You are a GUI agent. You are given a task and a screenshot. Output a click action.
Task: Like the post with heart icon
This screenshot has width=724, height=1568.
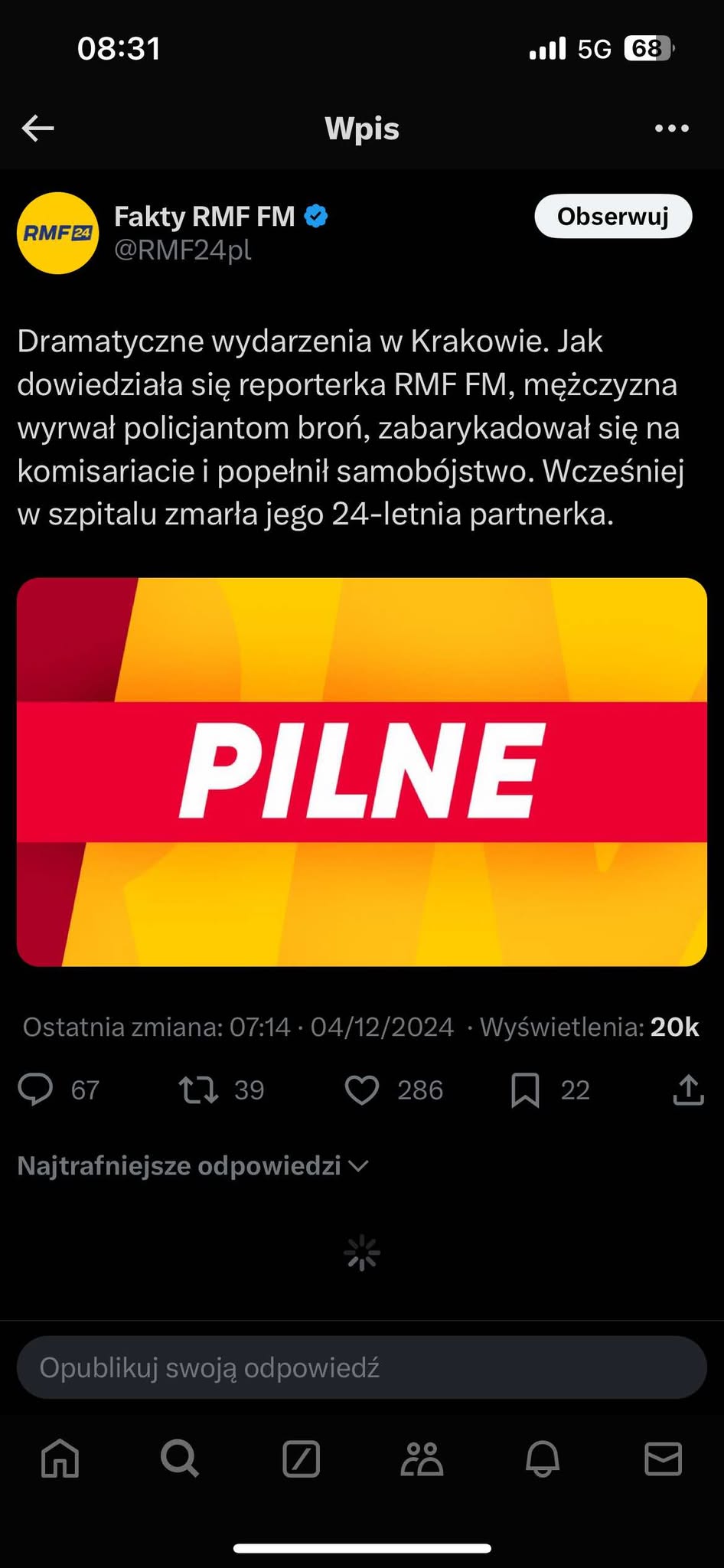coord(362,1089)
